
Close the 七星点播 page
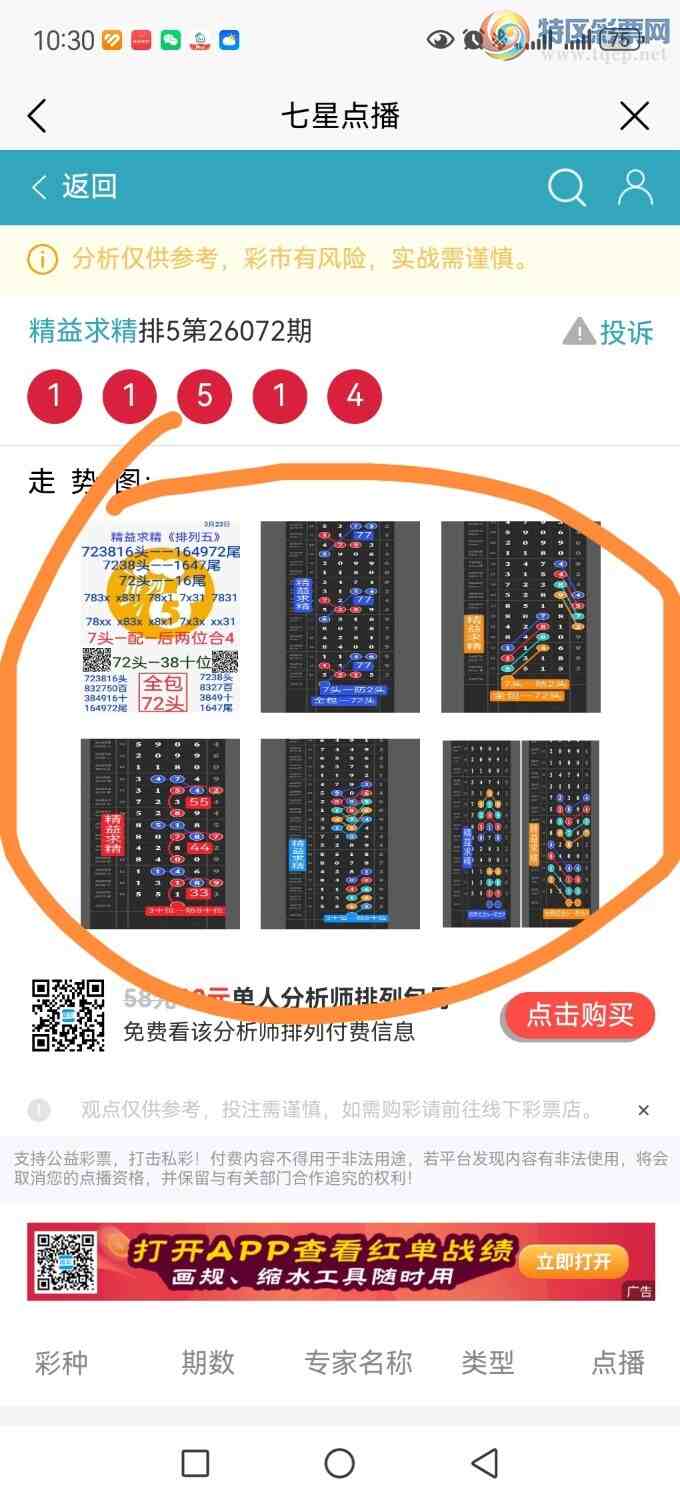[x=635, y=116]
